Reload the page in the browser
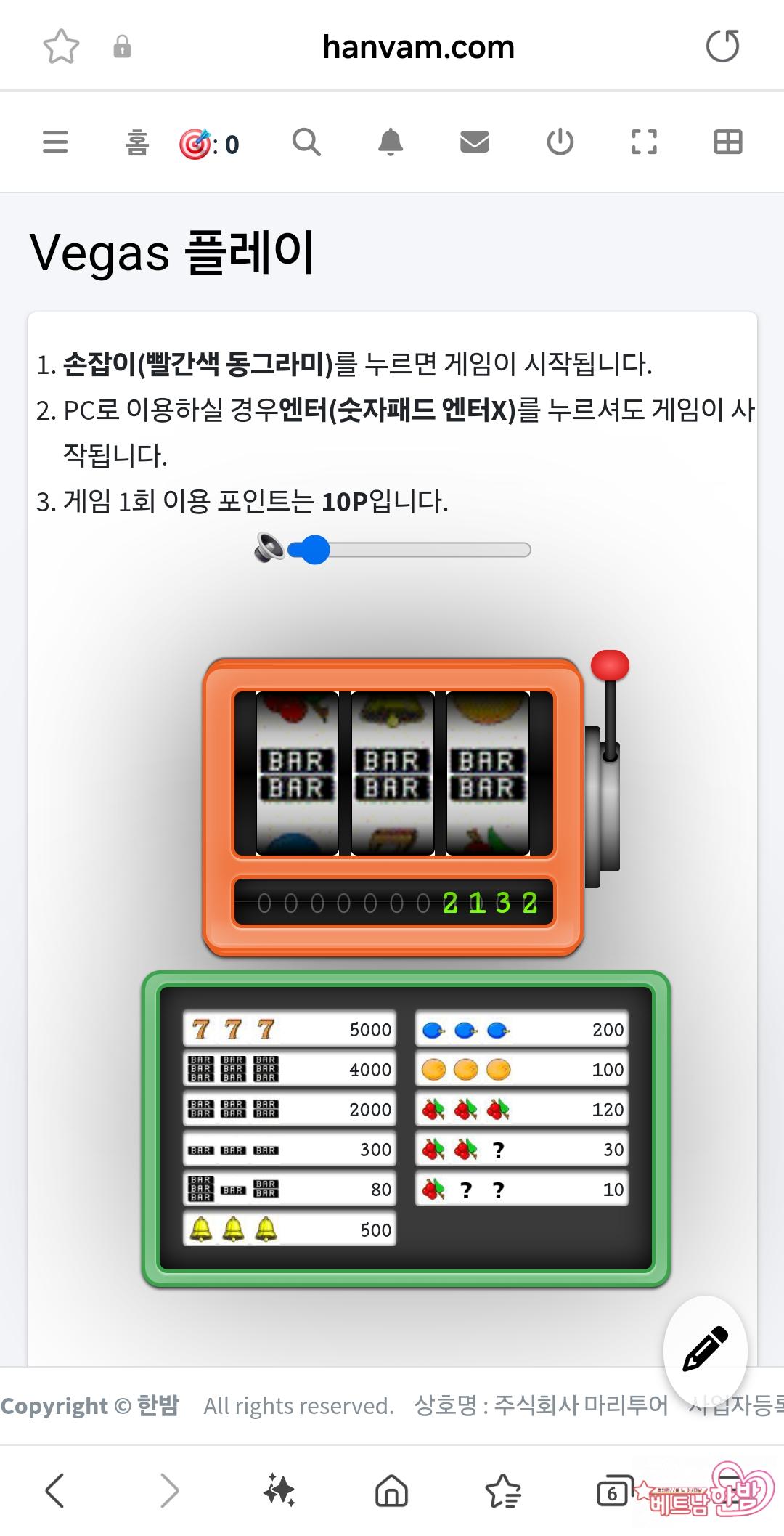The image size is (784, 1536). click(722, 46)
